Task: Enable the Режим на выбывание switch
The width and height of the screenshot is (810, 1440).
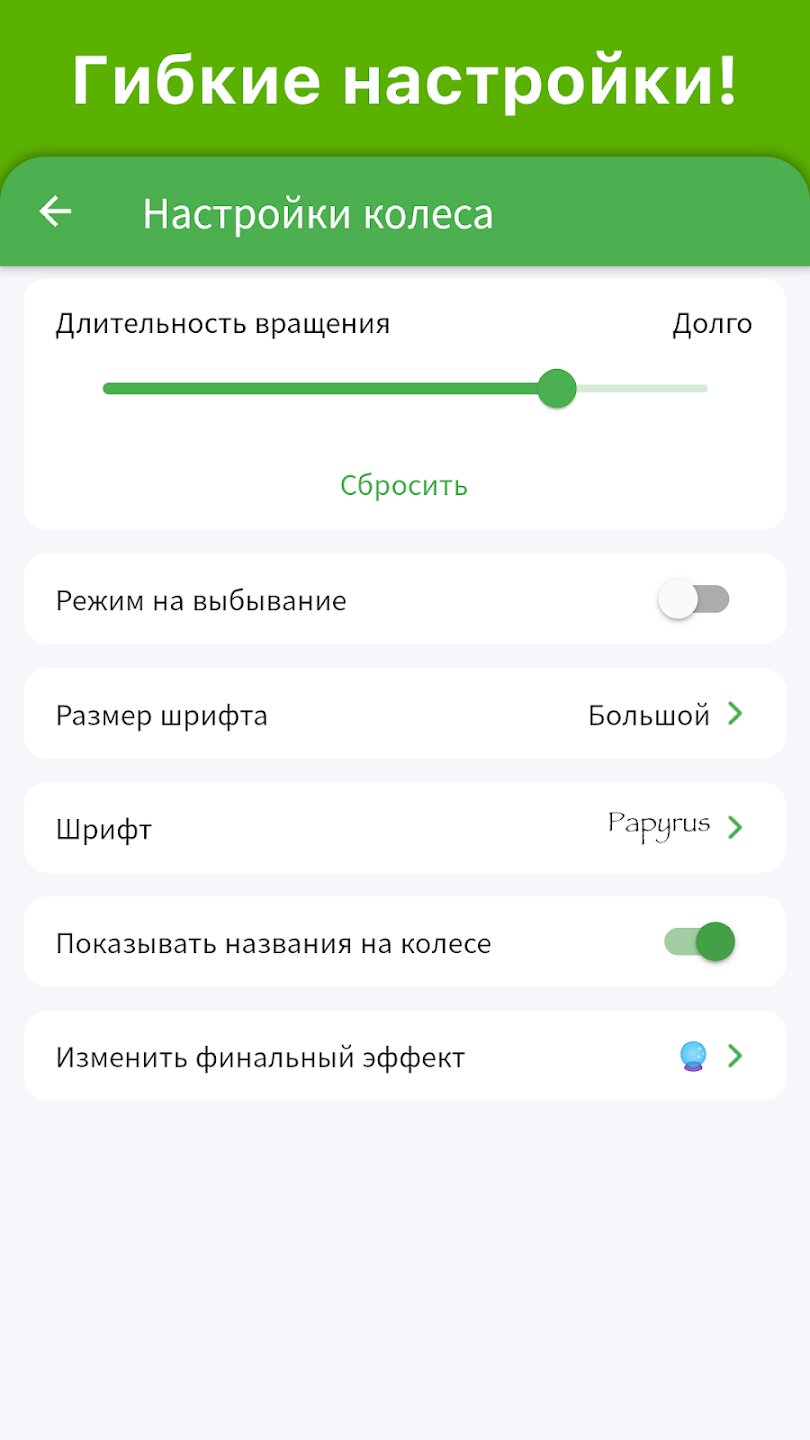Action: [694, 600]
